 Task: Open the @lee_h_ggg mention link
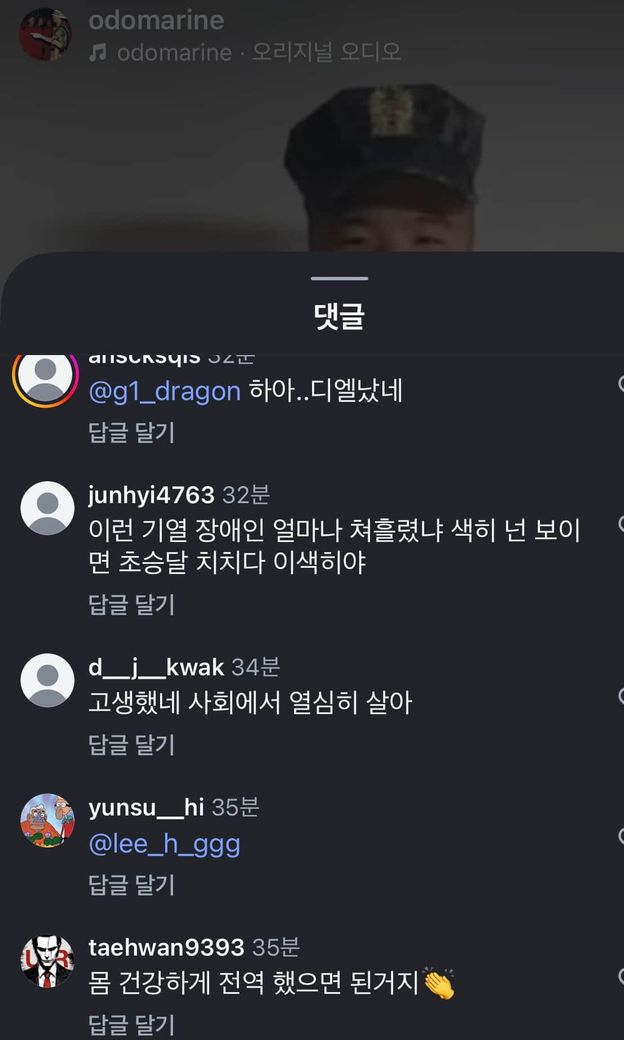coord(165,844)
